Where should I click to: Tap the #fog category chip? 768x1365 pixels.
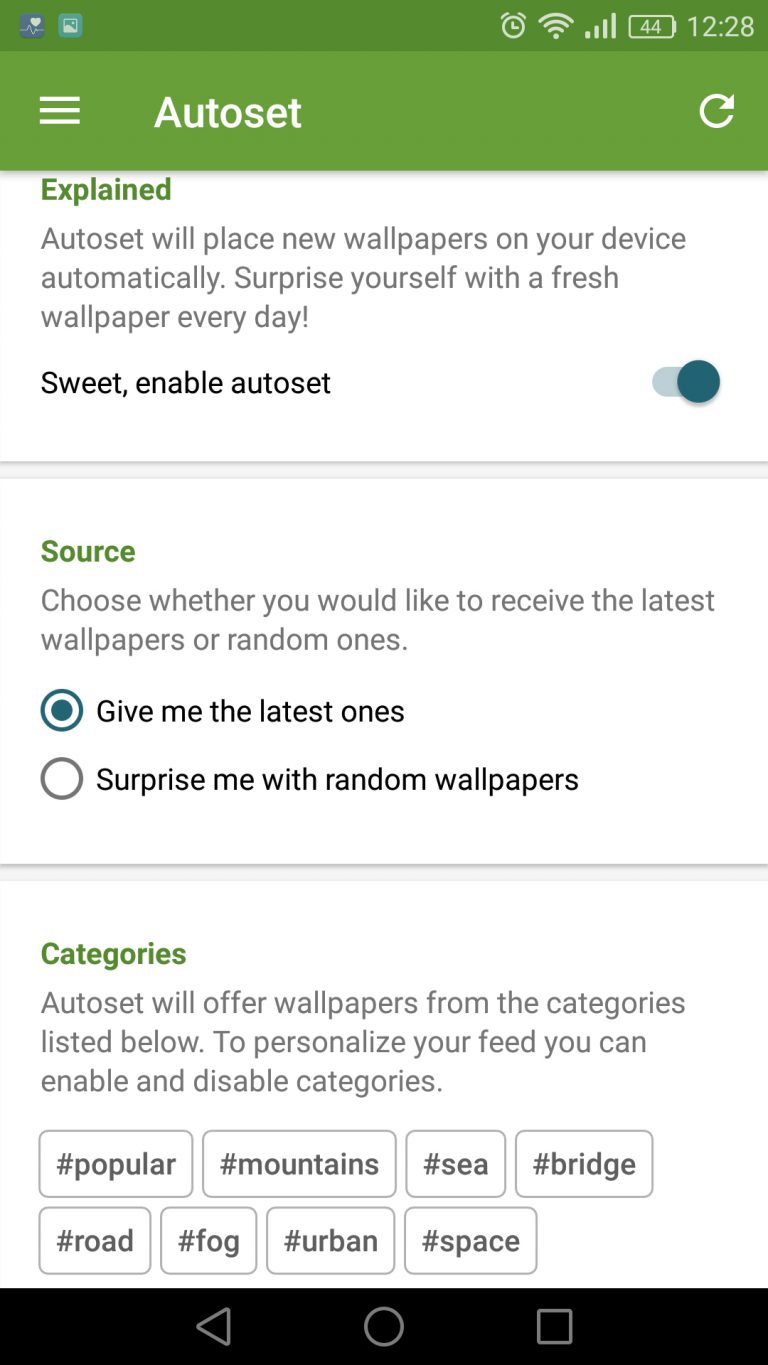[209, 1241]
